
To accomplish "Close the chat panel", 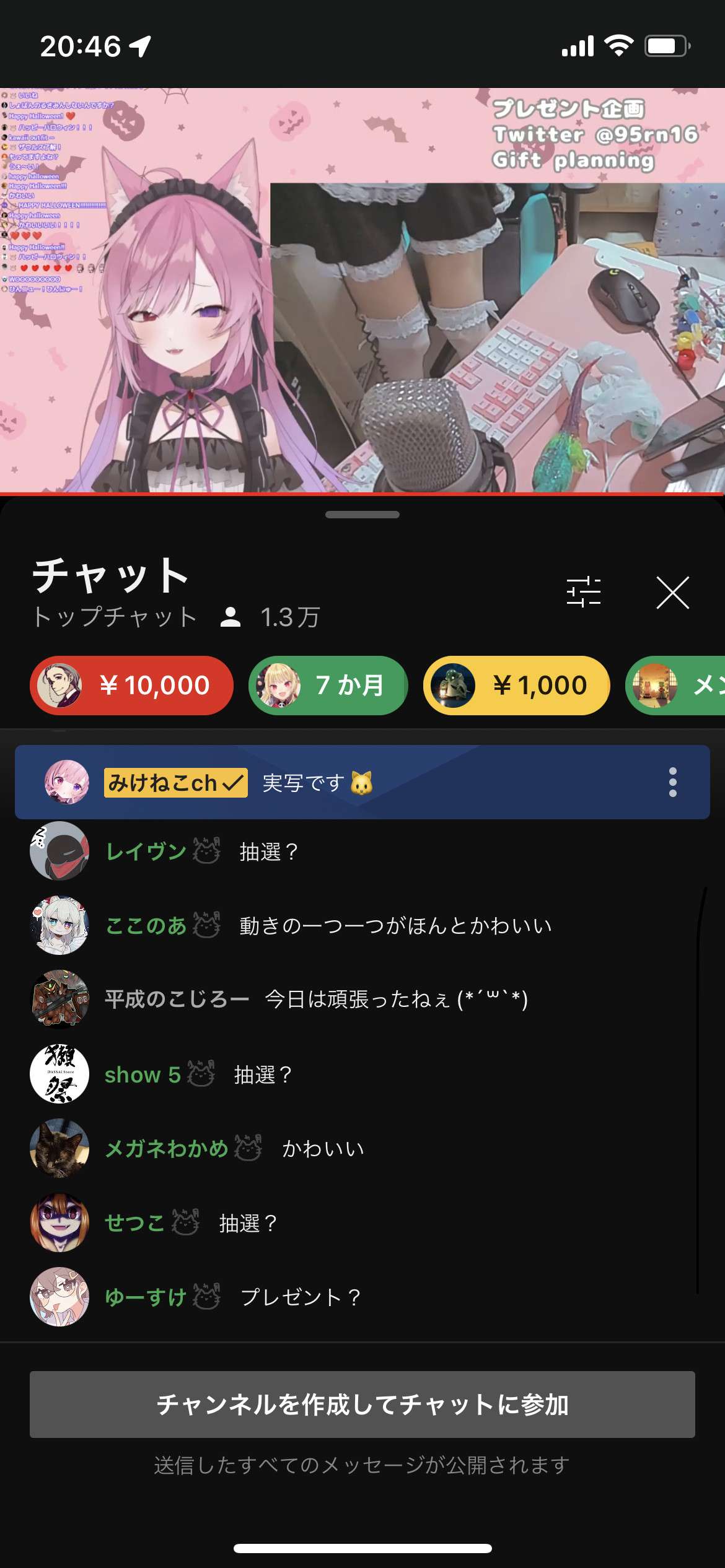I will (x=672, y=593).
